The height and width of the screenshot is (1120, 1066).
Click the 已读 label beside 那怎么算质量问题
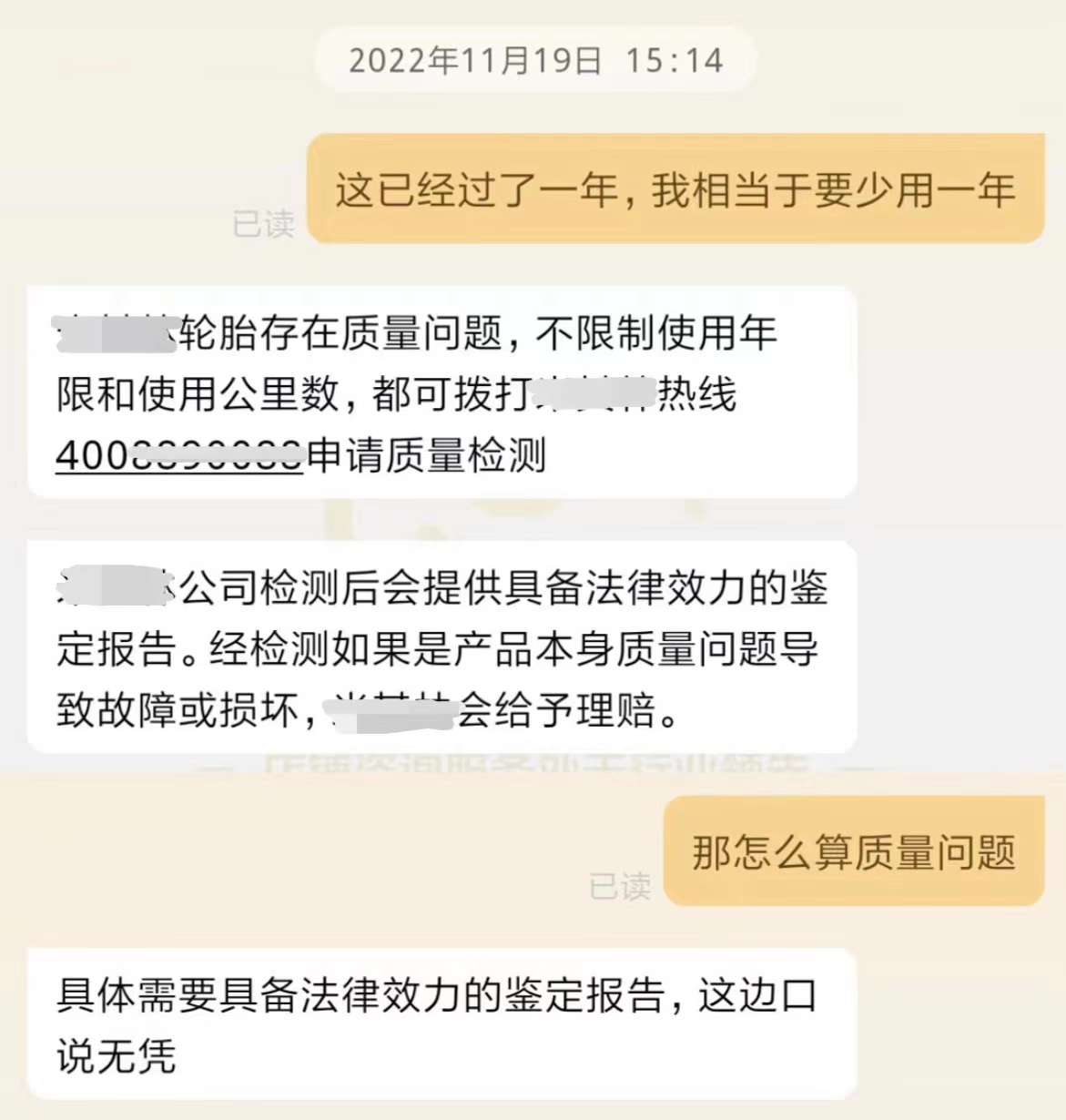(622, 886)
